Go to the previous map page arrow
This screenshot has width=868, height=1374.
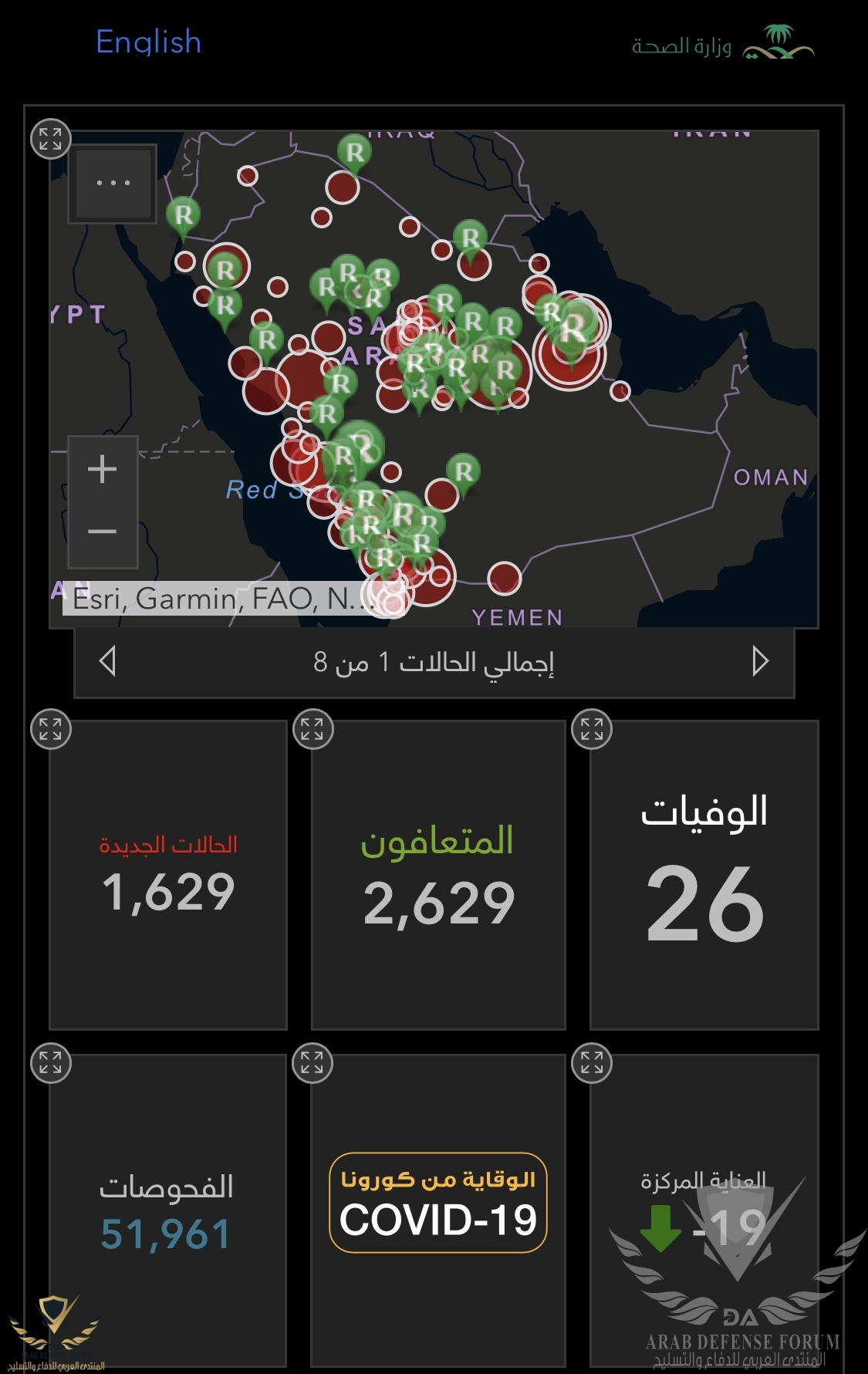click(x=108, y=661)
